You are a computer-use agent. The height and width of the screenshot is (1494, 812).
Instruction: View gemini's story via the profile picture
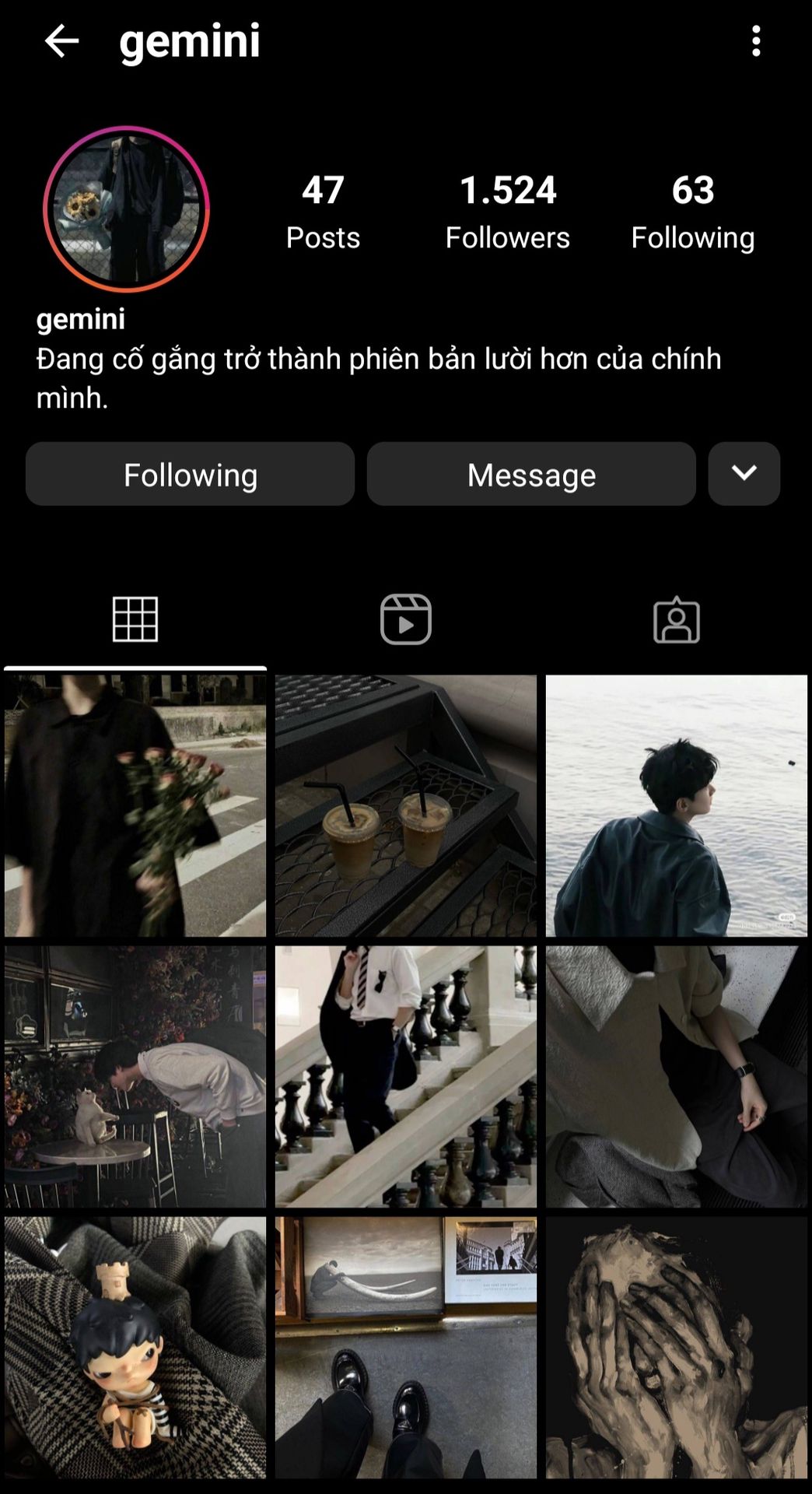pos(126,209)
